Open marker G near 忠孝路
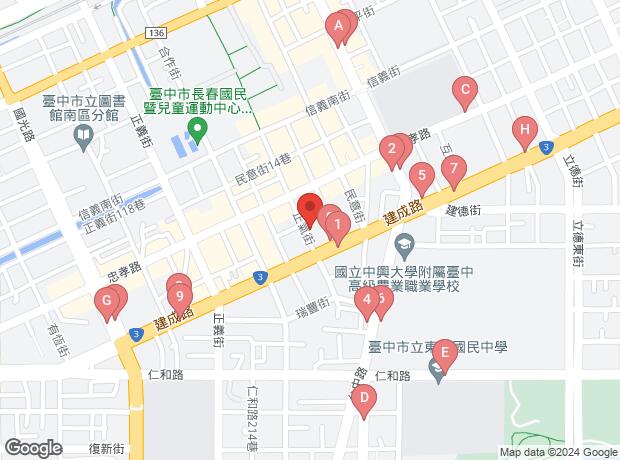The image size is (620, 460). click(x=106, y=301)
